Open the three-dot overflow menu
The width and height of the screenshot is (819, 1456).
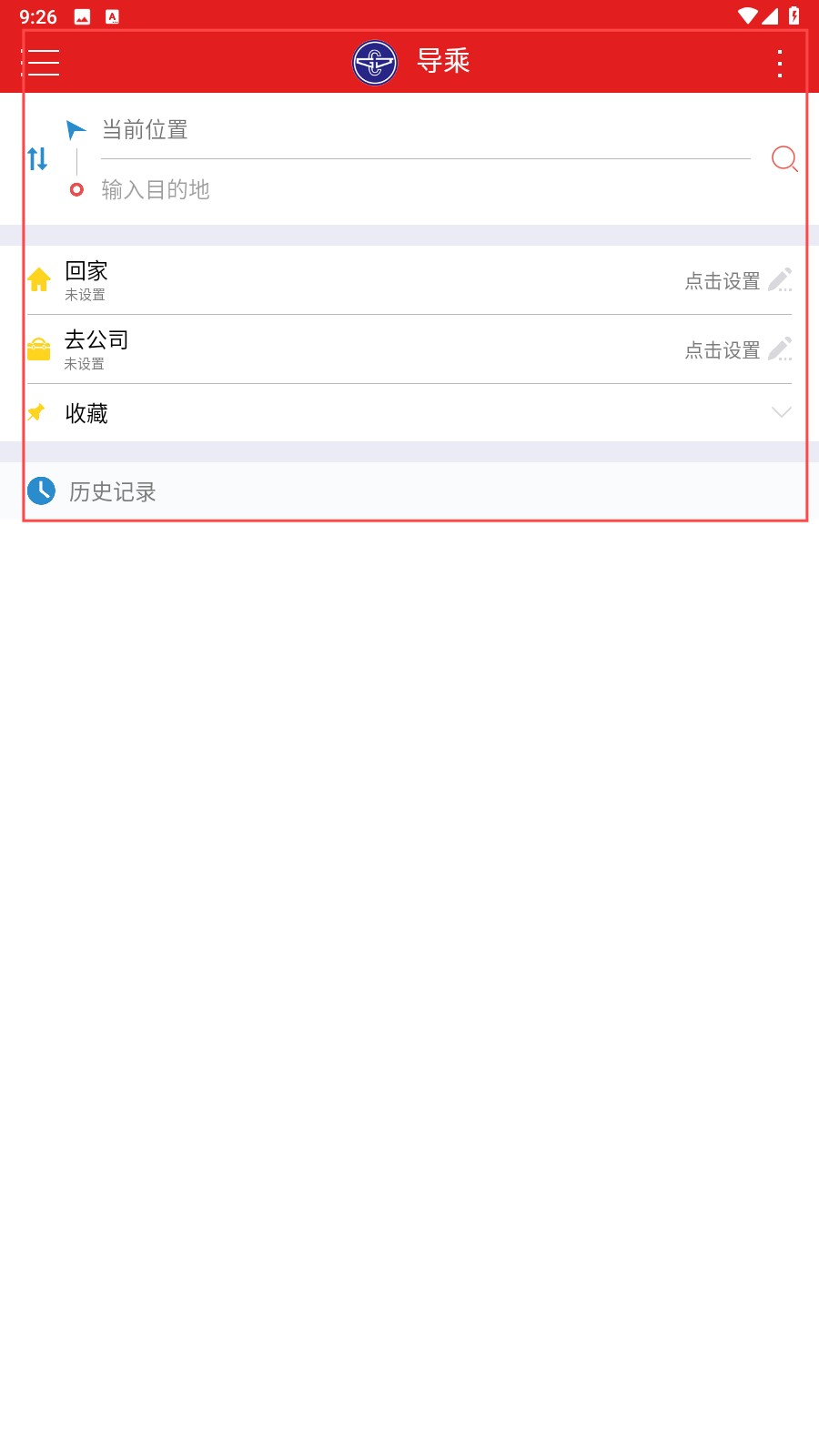tap(780, 63)
